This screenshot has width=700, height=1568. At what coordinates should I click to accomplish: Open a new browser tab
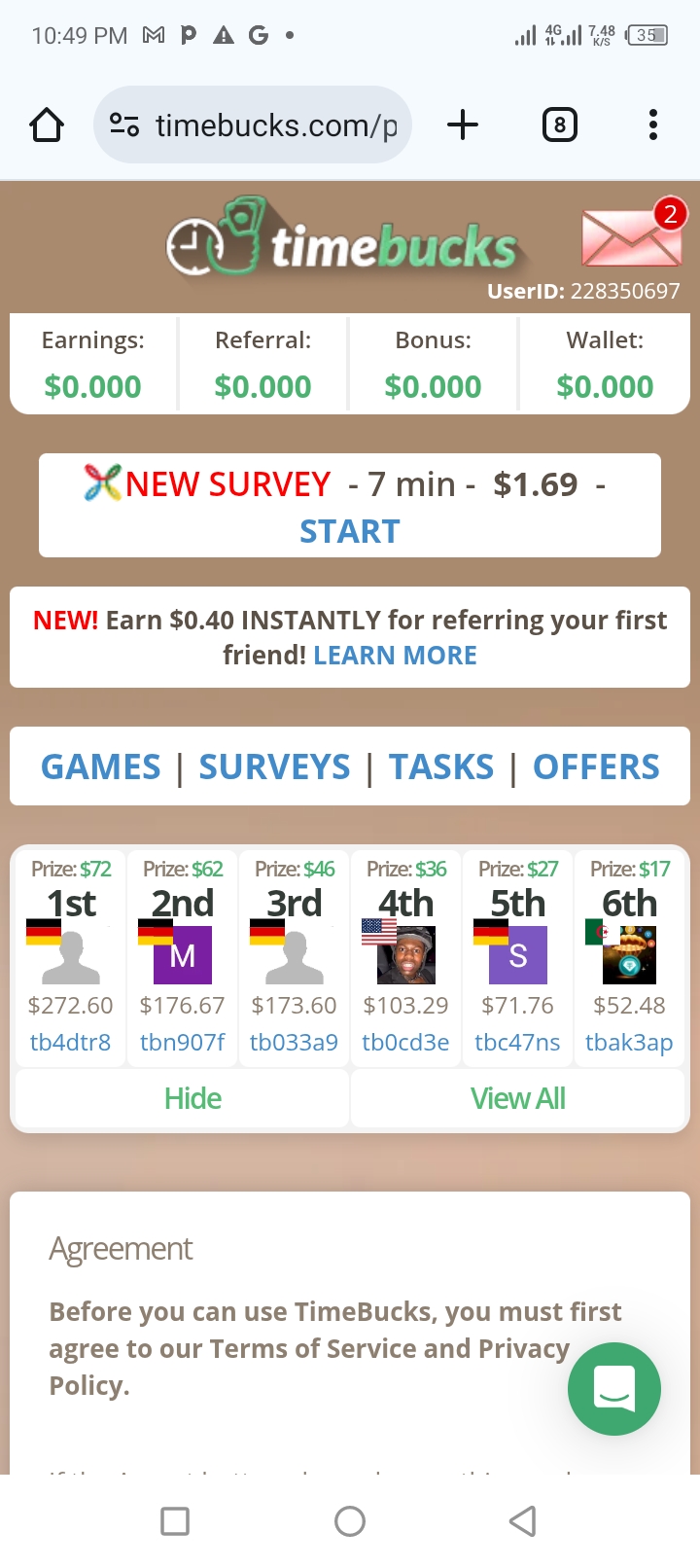(x=463, y=125)
